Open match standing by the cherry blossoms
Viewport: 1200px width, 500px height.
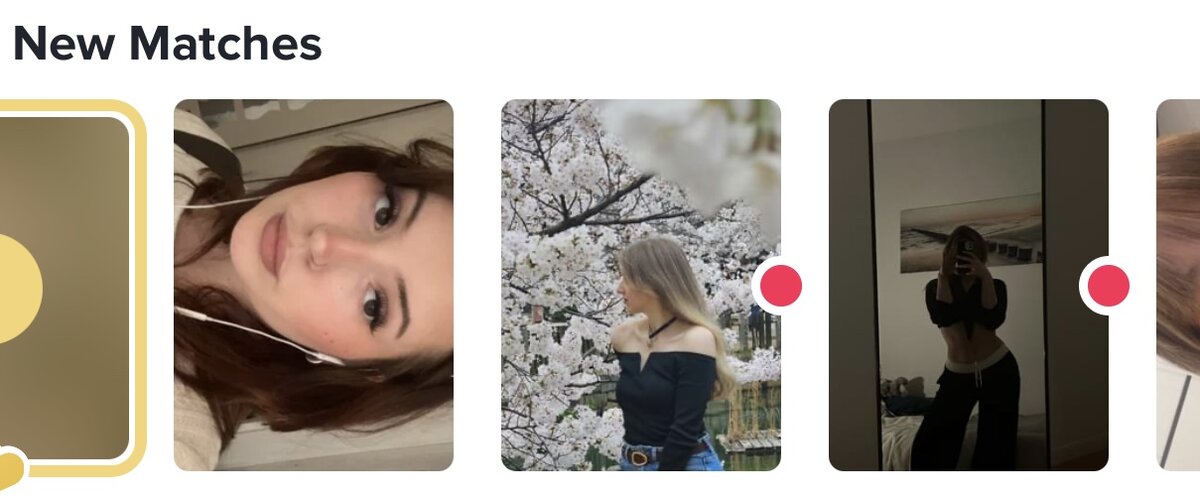tap(640, 285)
